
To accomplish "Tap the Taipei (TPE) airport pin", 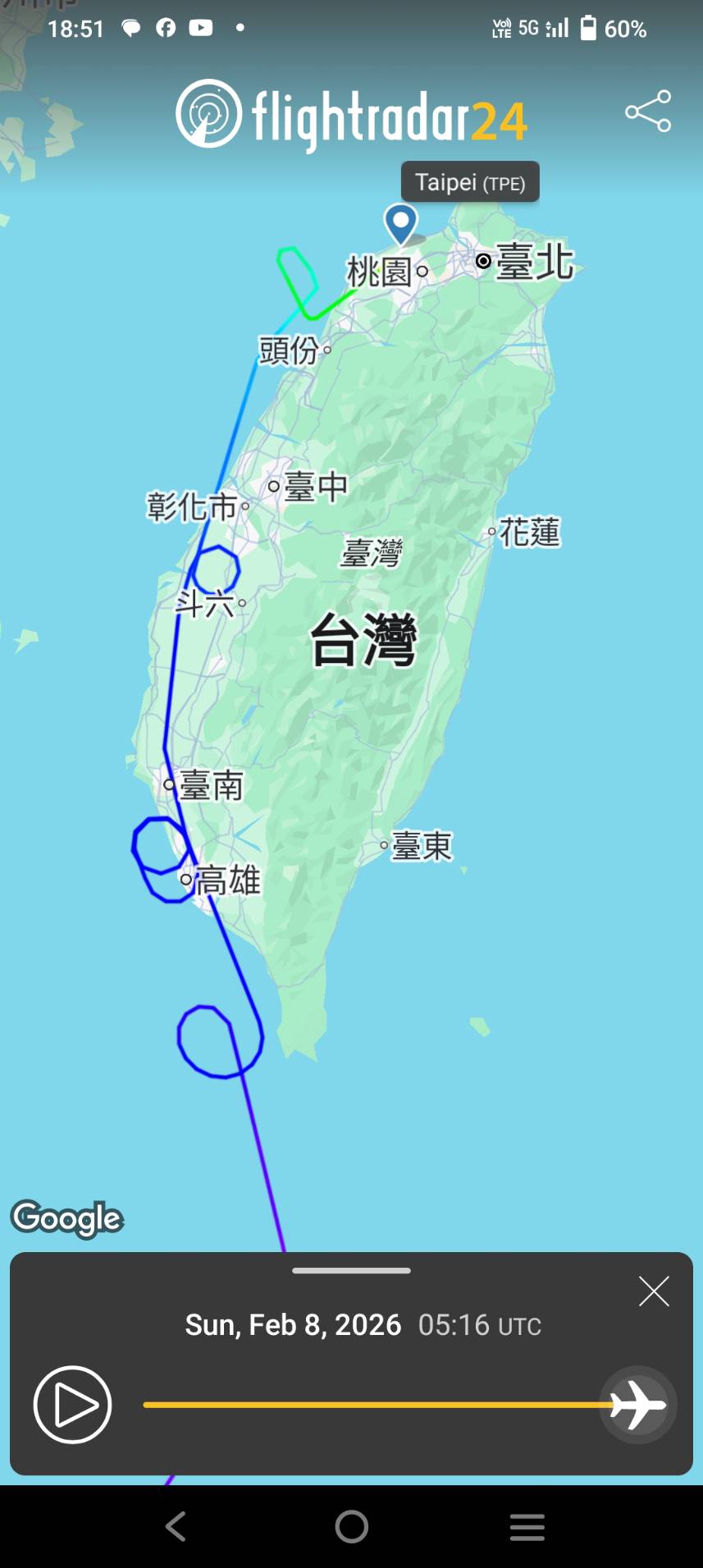I will pos(400,221).
